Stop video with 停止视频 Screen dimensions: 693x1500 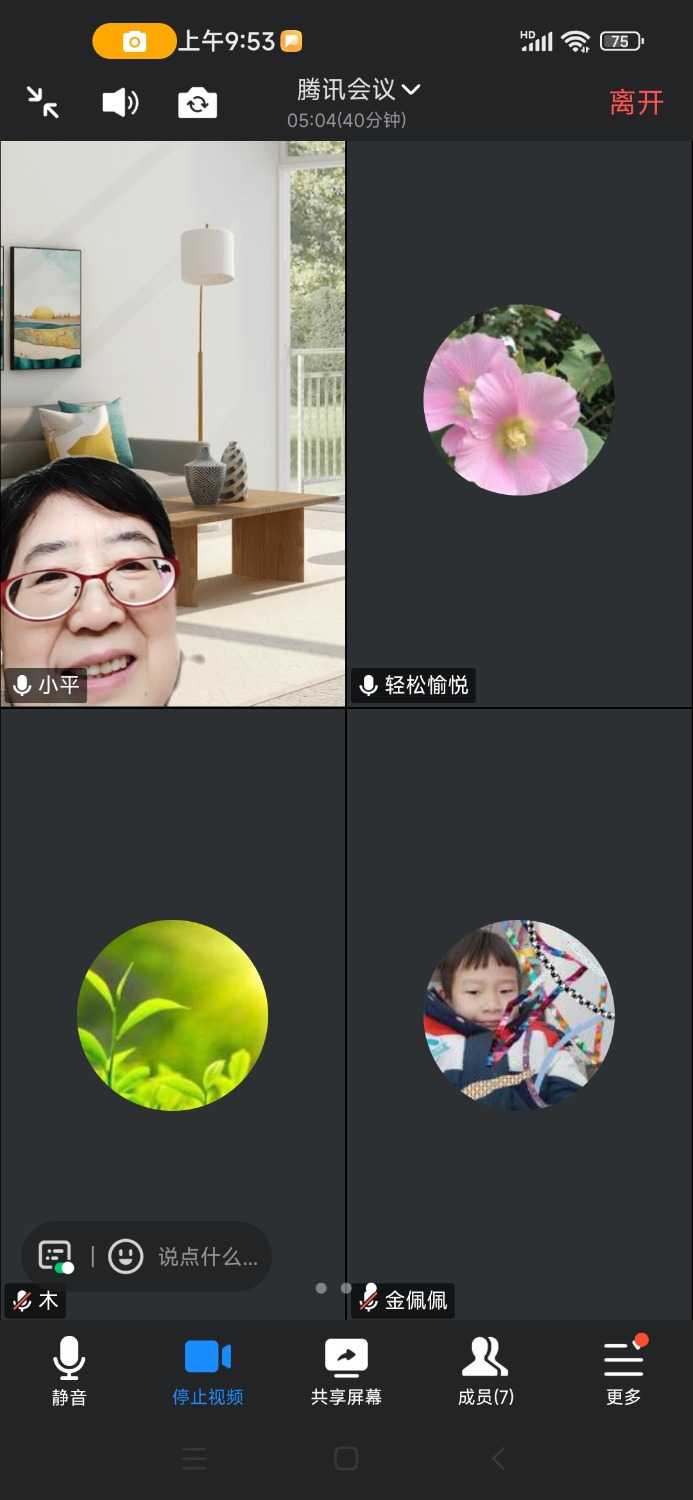point(207,1370)
